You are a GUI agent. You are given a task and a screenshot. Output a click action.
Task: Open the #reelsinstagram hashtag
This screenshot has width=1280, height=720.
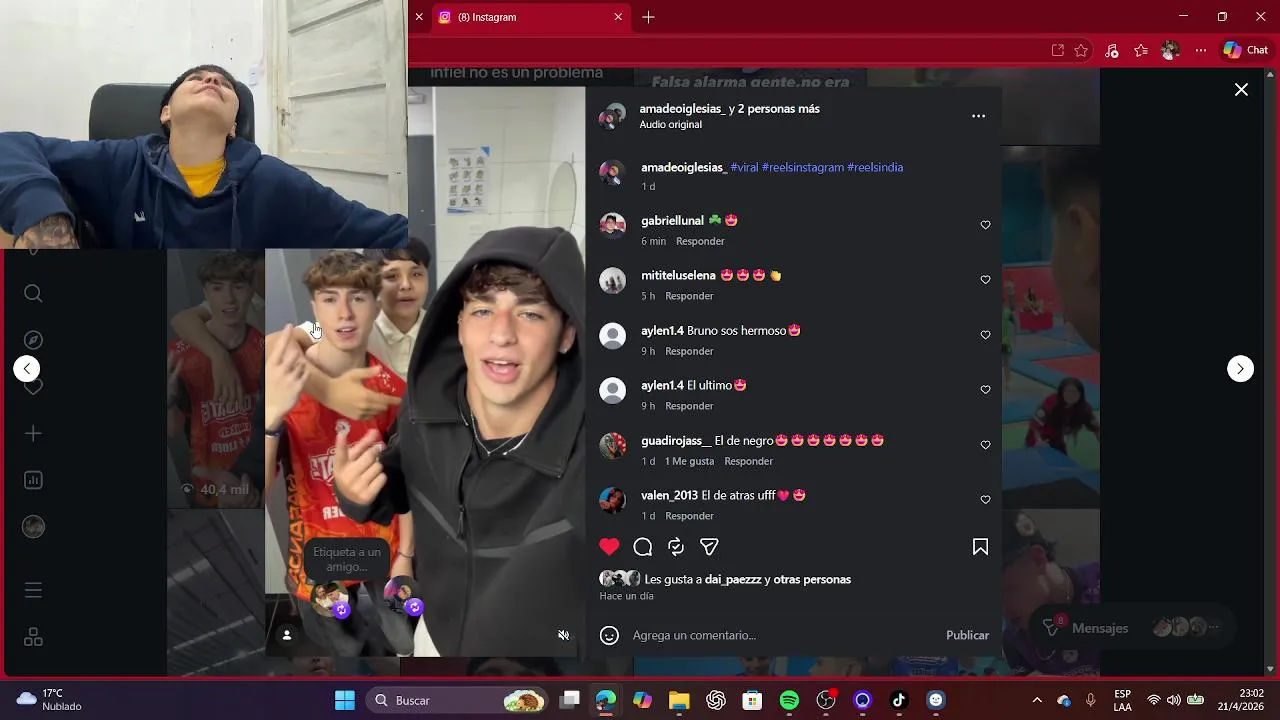click(x=802, y=168)
